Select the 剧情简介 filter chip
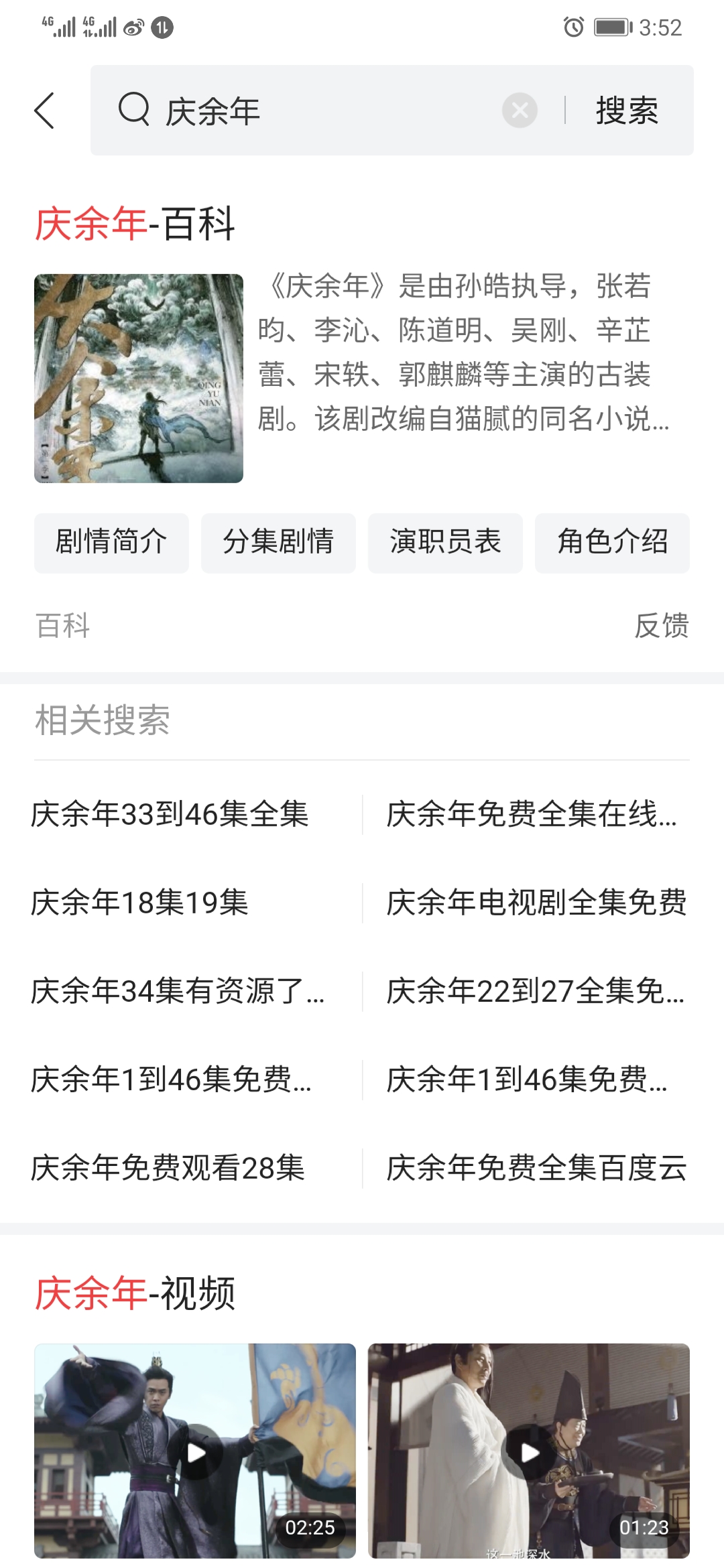The width and height of the screenshot is (724, 1568). (x=111, y=543)
